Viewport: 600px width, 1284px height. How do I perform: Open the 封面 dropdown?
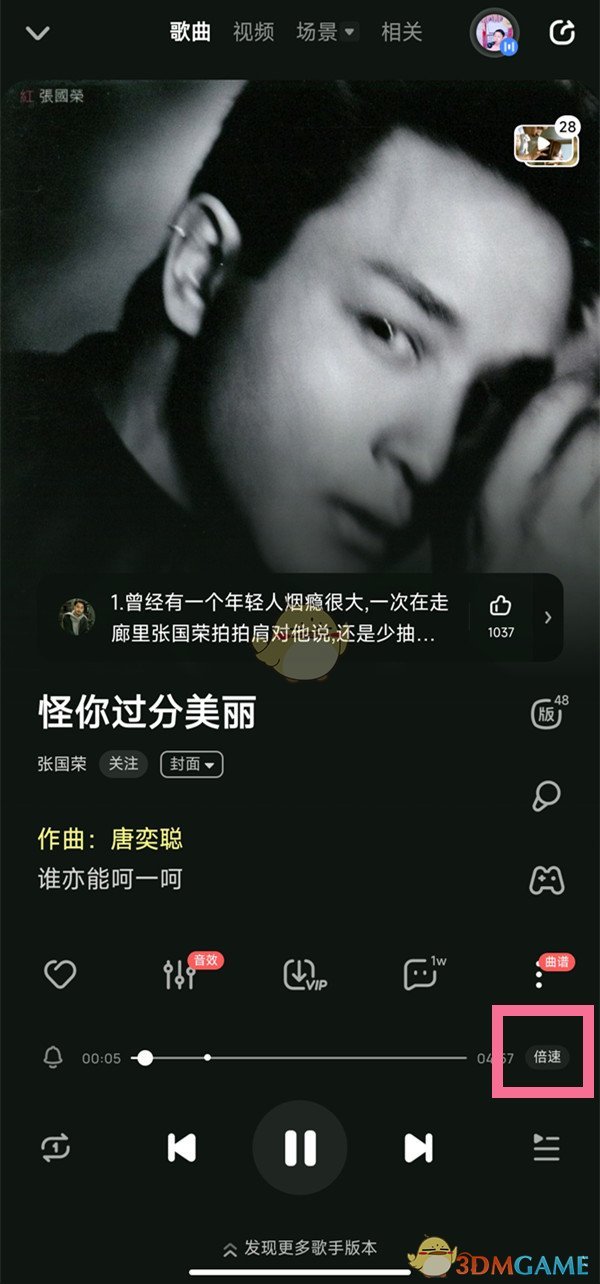click(x=191, y=764)
